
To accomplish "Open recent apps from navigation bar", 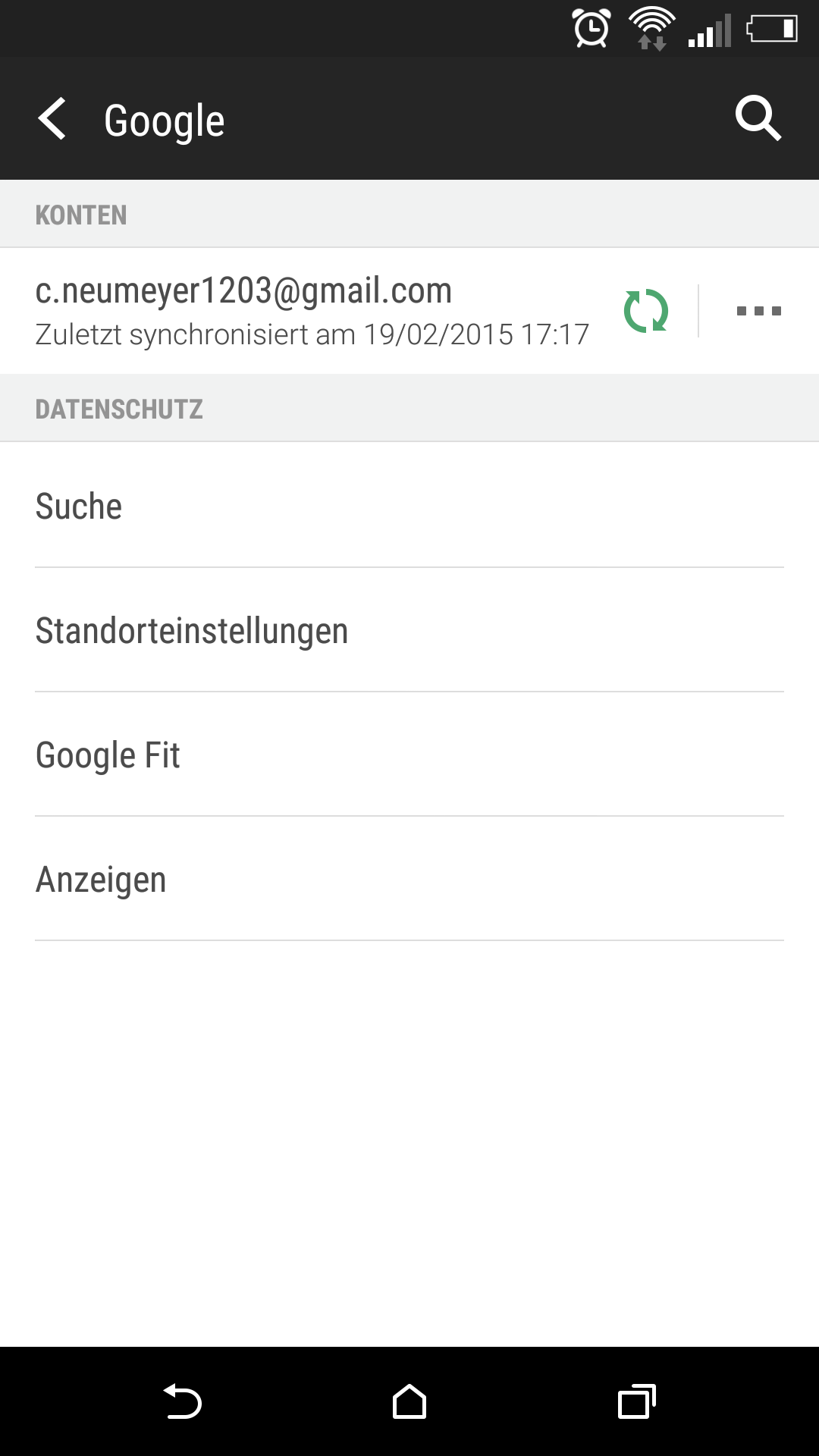I will point(637,1401).
